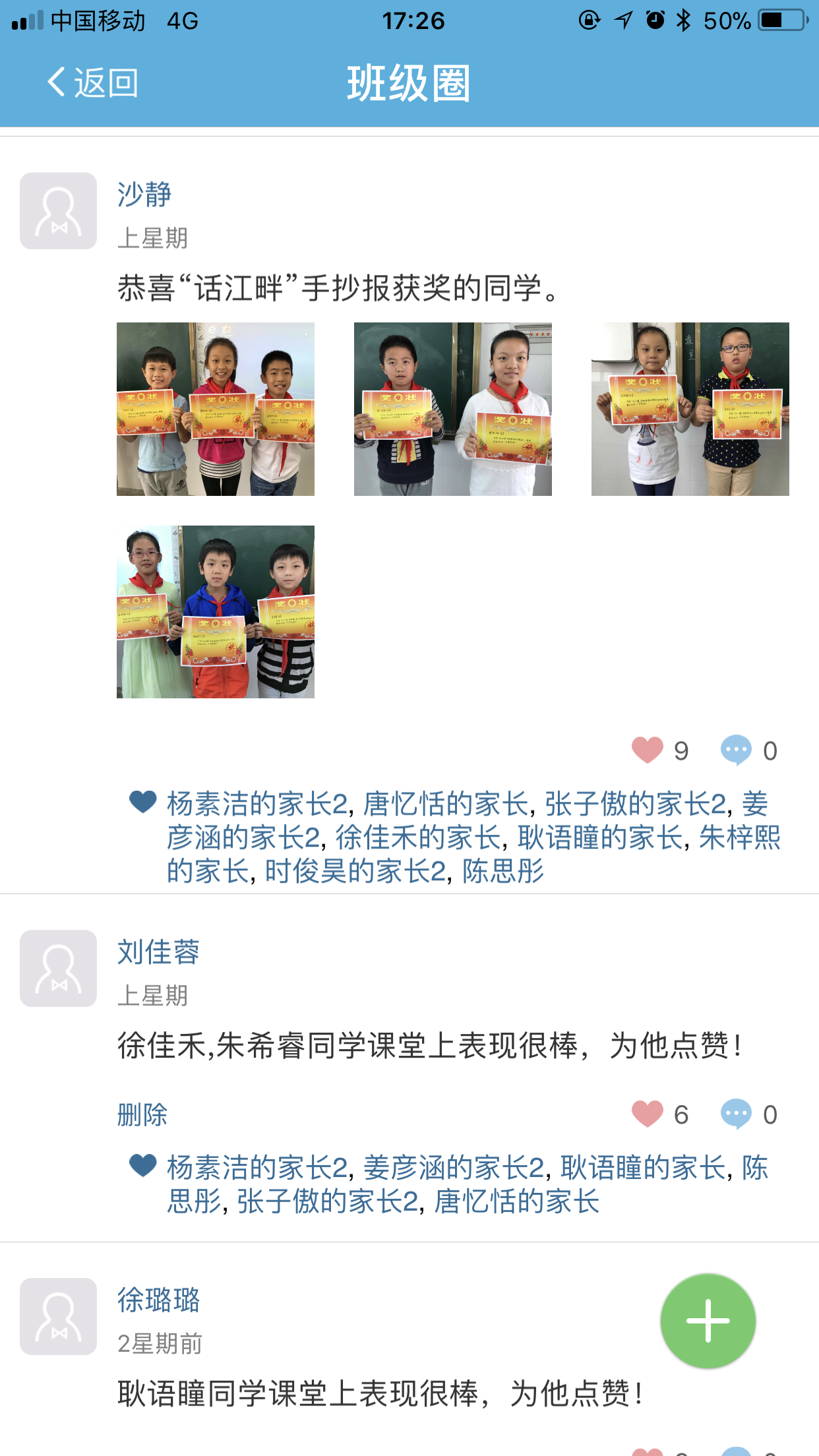Like 沙静's post about 手抄报
819x1456 pixels.
click(648, 750)
